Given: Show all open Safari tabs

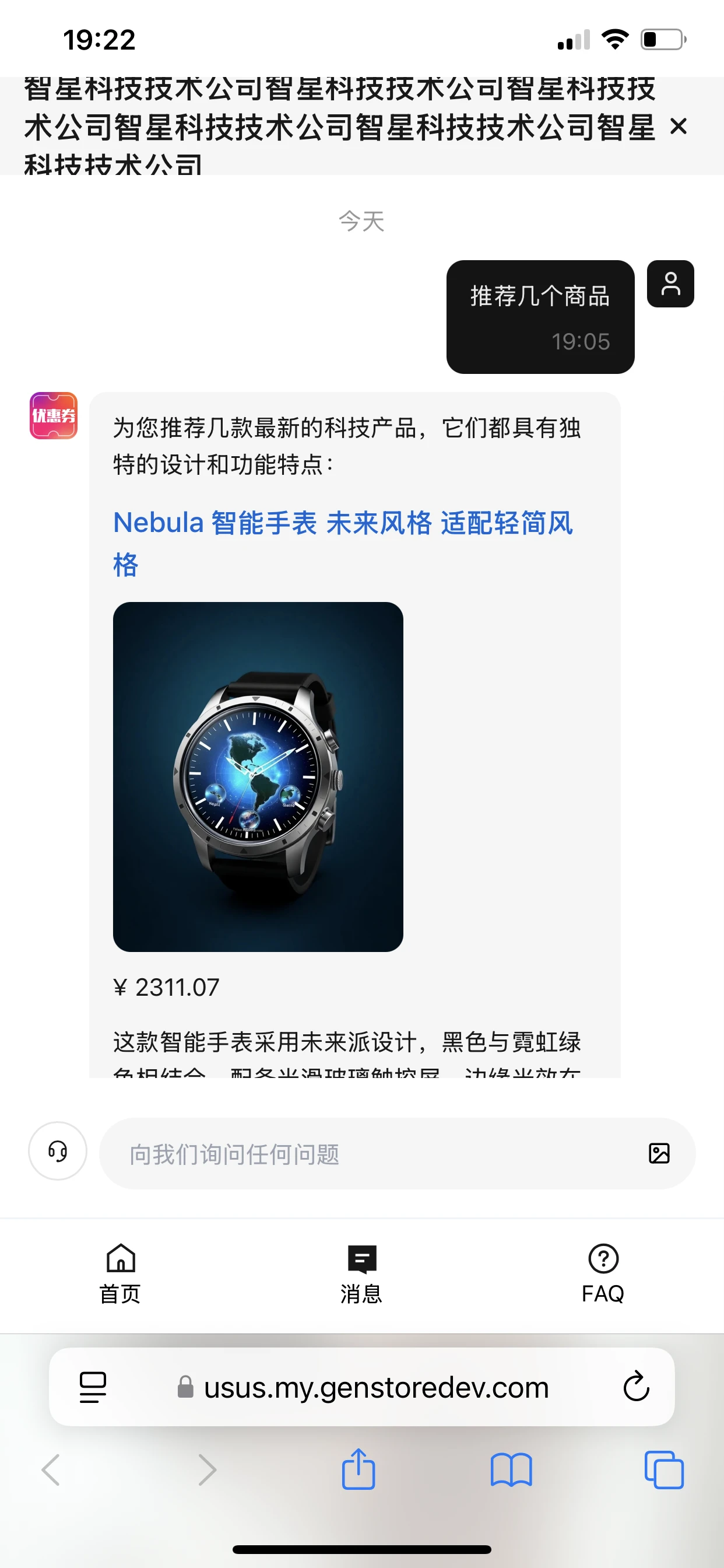Looking at the screenshot, I should point(664,1470).
